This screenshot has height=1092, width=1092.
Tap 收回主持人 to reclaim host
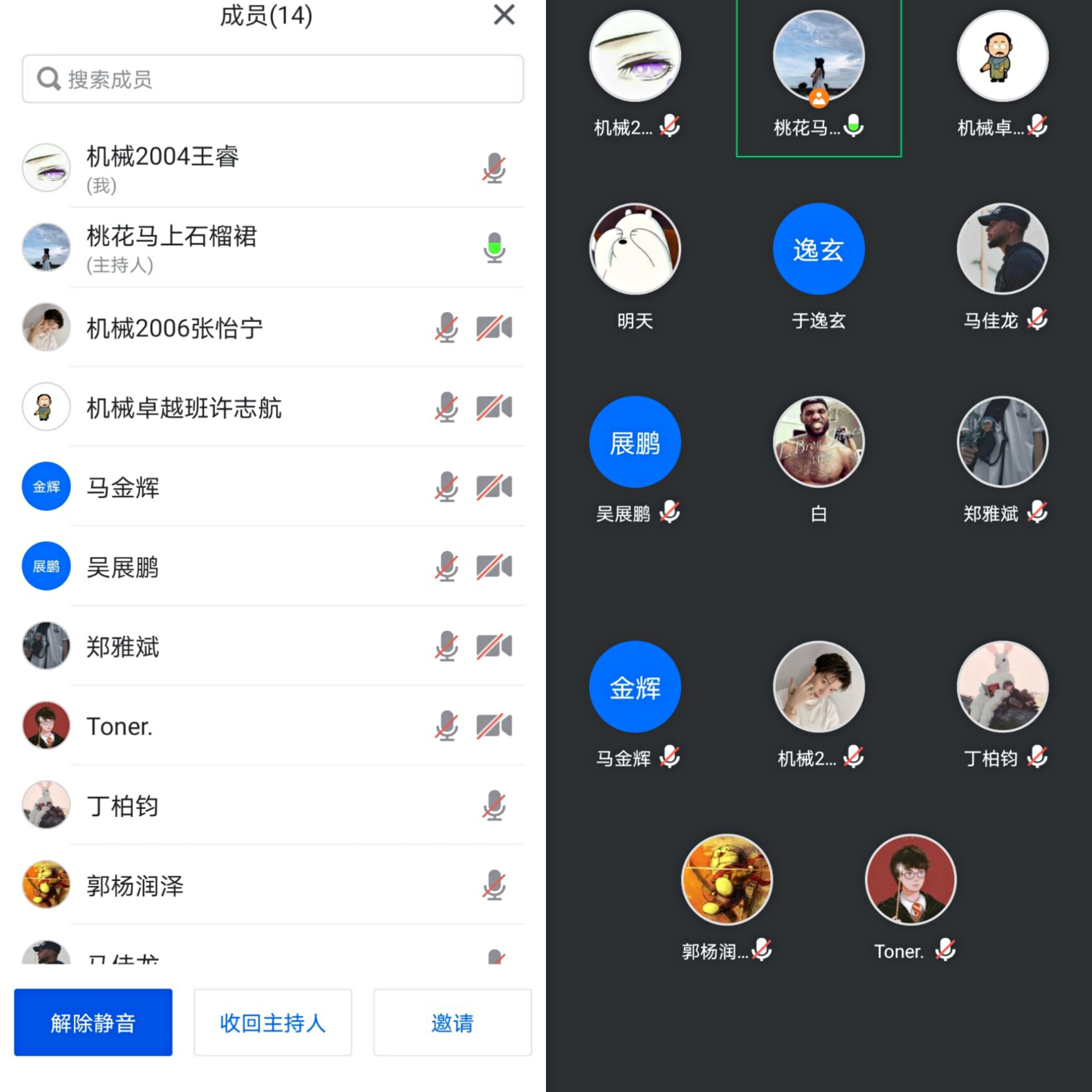[272, 1022]
